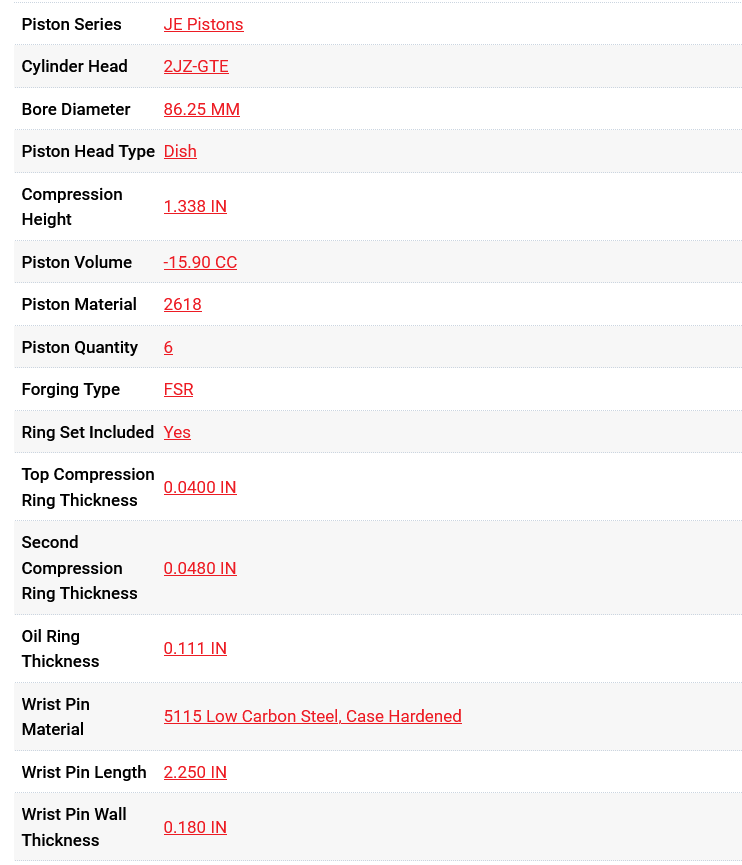Tap the piston quantity 6 link
Screen dimensions: 742x865
tap(168, 347)
